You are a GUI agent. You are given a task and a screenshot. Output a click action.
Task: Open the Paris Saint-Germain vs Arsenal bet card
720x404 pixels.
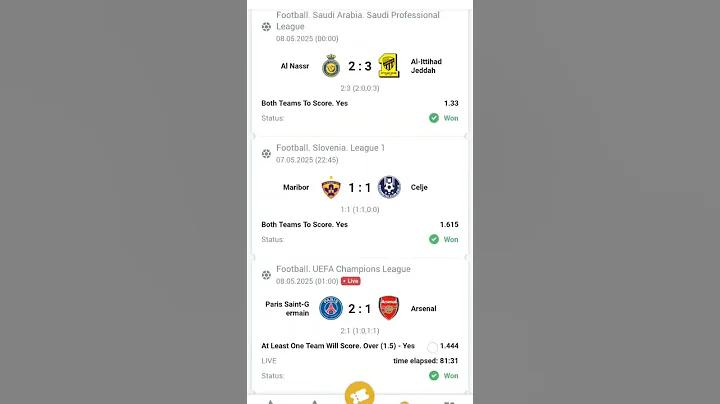(360, 308)
